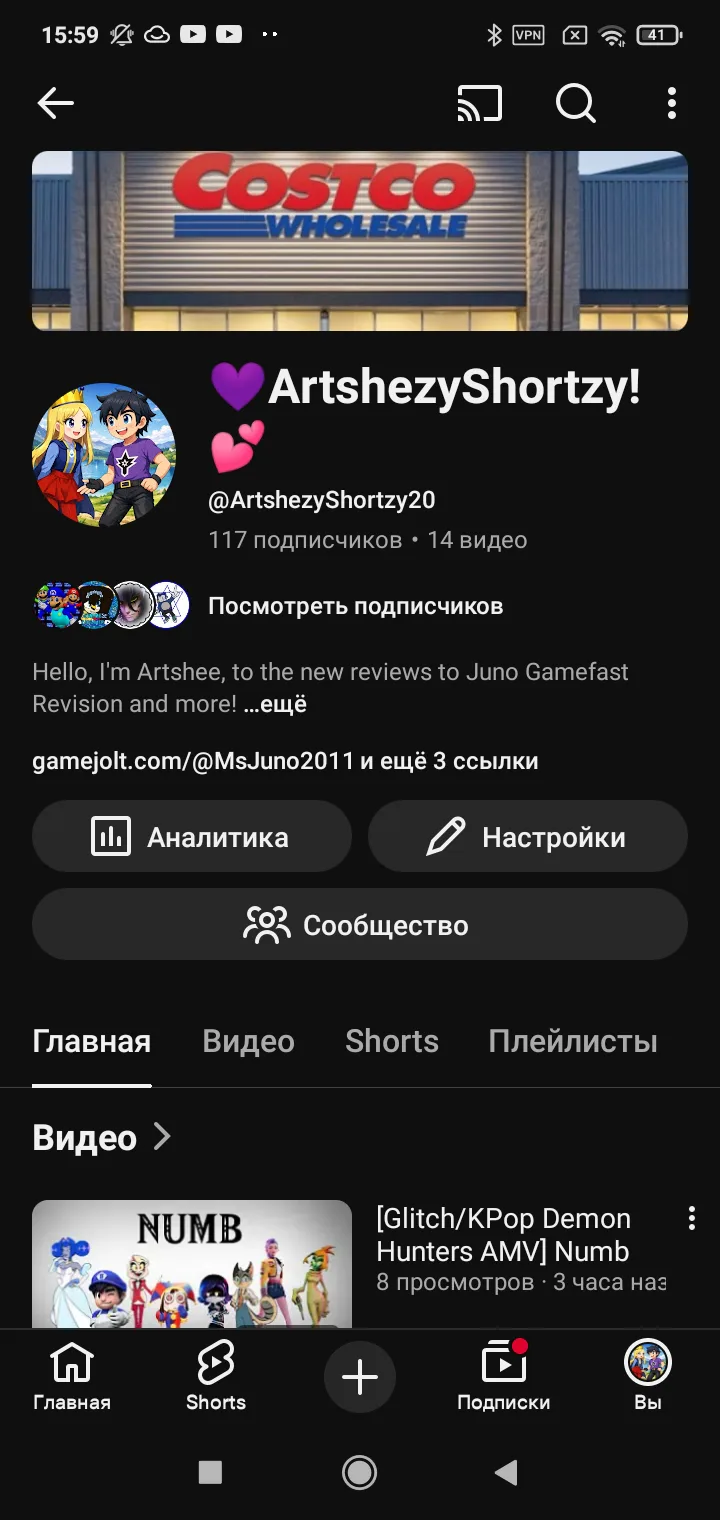Image resolution: width=720 pixels, height=1520 pixels.
Task: Tap the system home button
Action: click(359, 1472)
